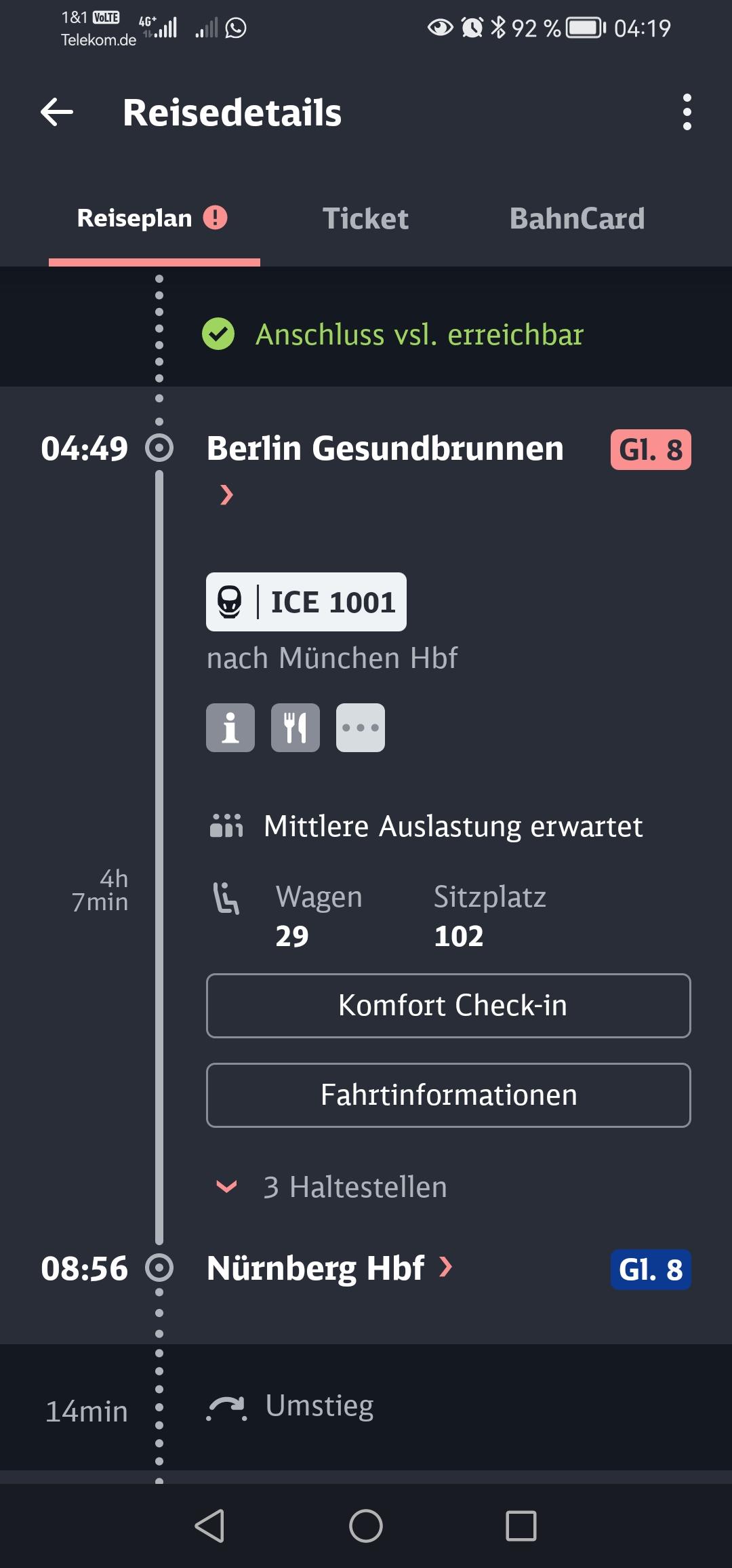The height and width of the screenshot is (1568, 732).
Task: Switch to the Ticket tab
Action: point(365,219)
